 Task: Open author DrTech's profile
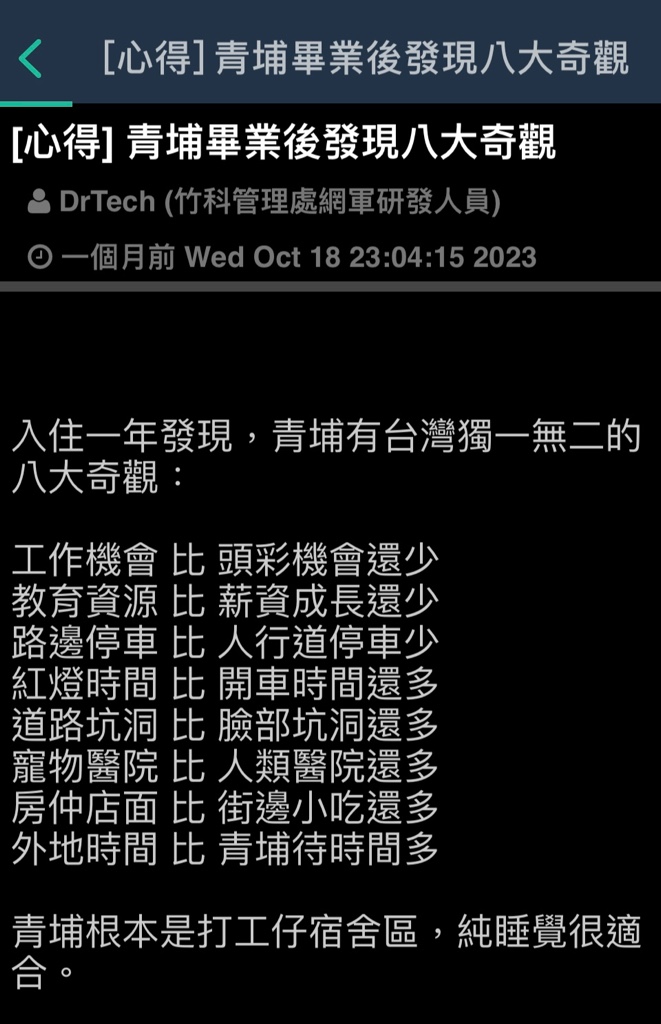pos(106,202)
